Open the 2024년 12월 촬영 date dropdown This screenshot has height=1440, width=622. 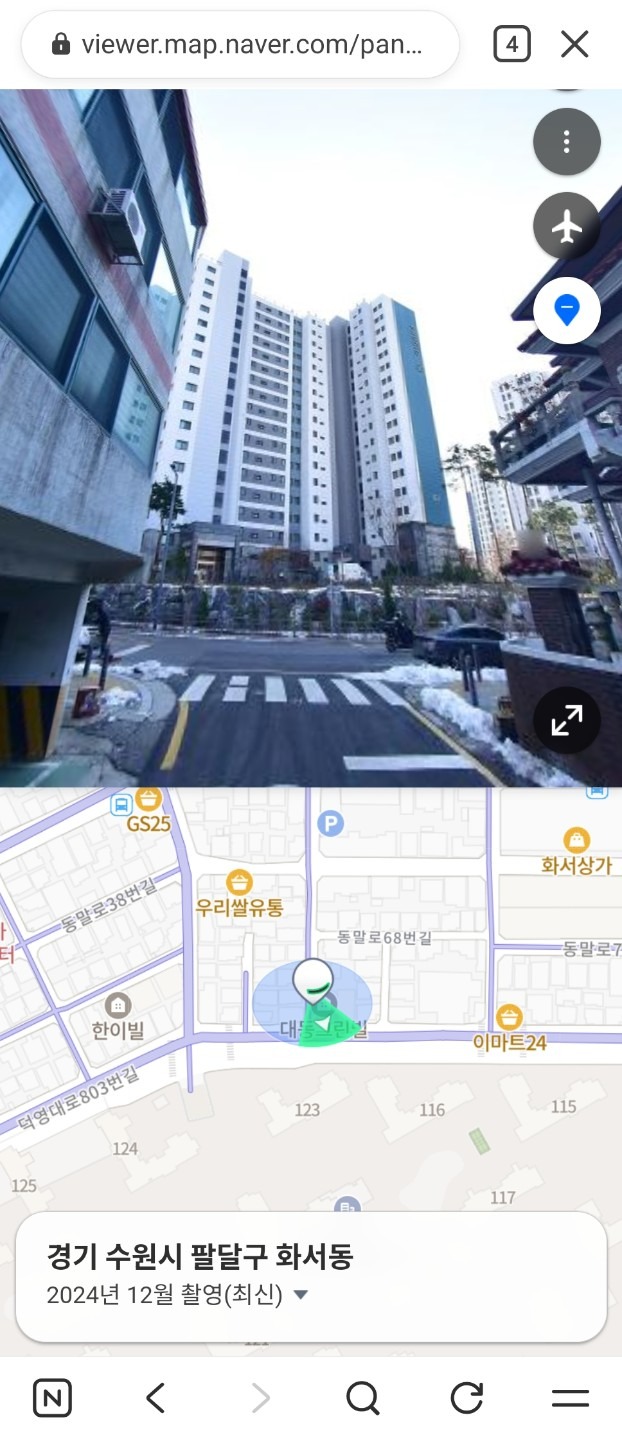point(177,1295)
